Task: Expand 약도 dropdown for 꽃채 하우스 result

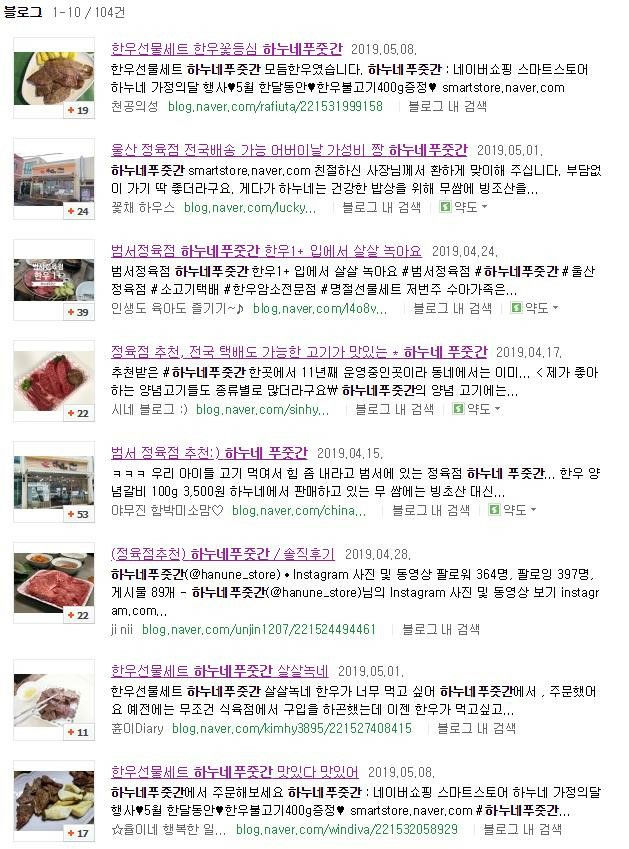Action: click(x=465, y=207)
